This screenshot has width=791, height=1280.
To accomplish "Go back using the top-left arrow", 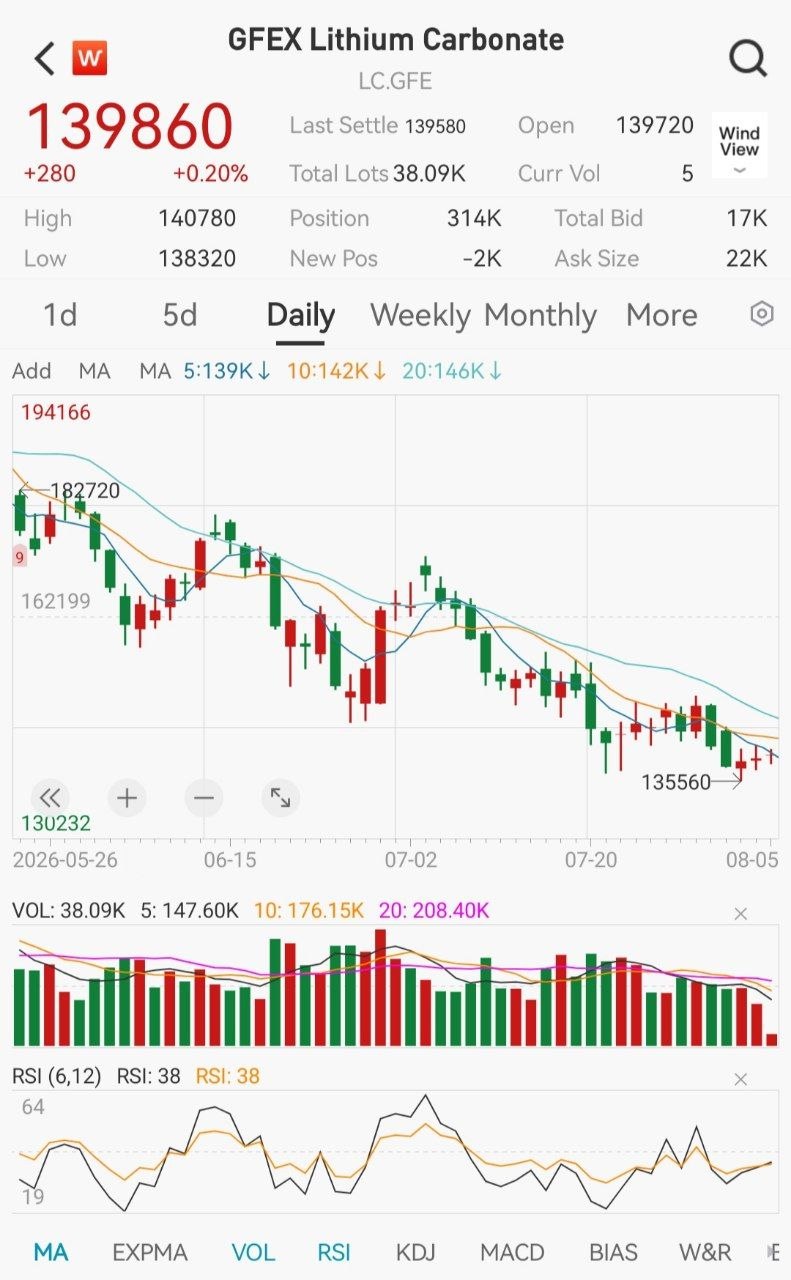I will click(44, 59).
